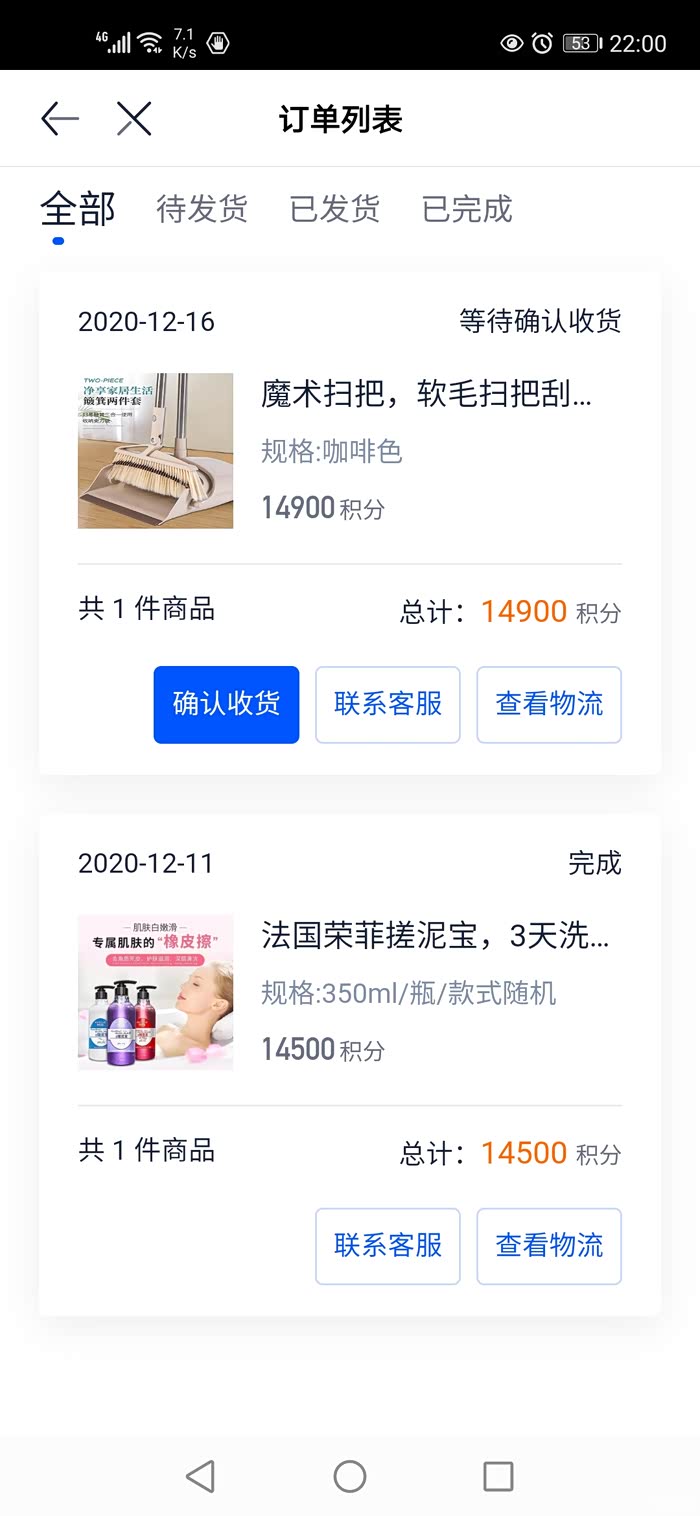The height and width of the screenshot is (1516, 700).
Task: Switch to the 全部 tab
Action: (x=78, y=210)
